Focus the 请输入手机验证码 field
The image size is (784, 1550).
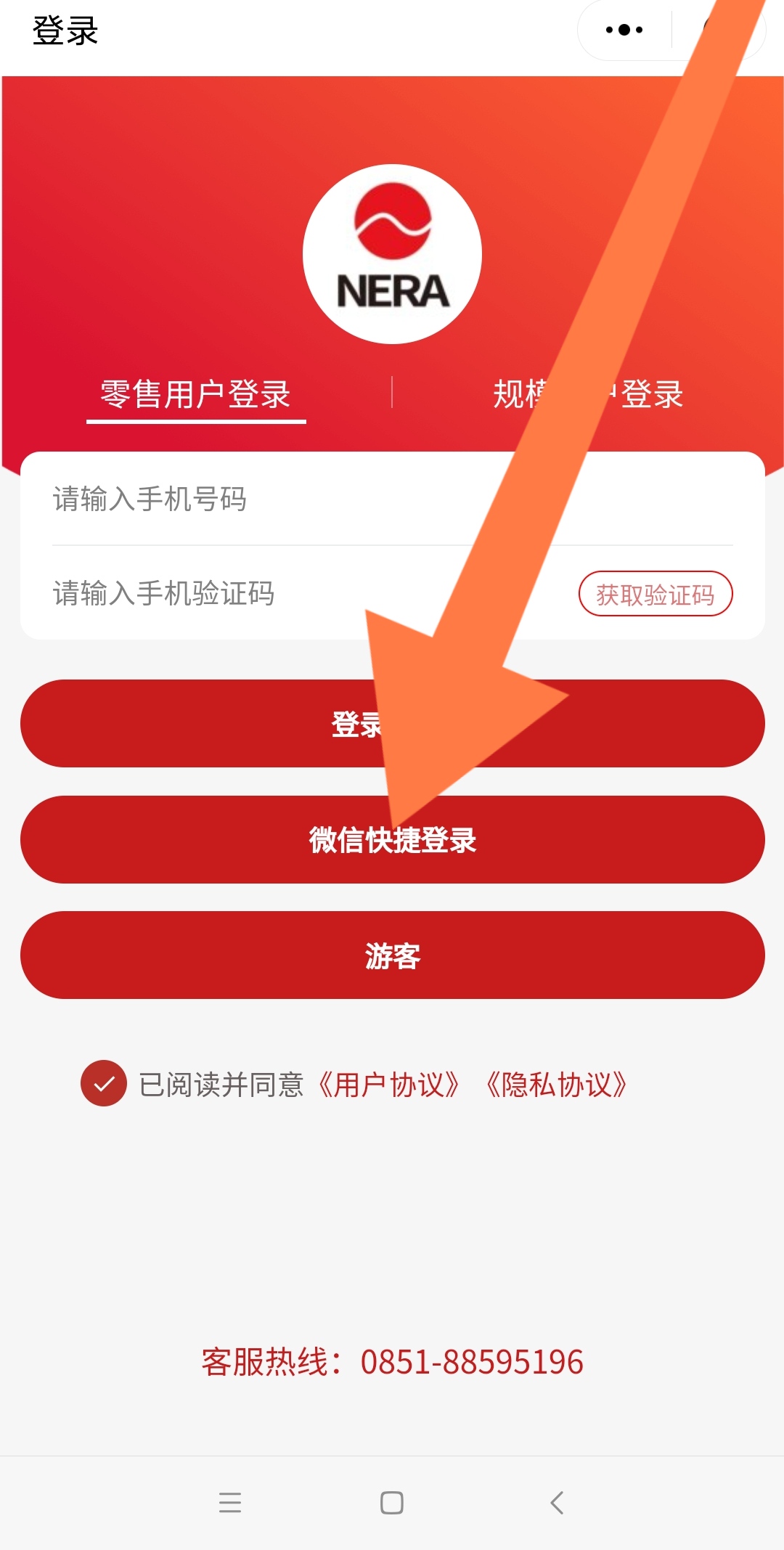tap(290, 594)
